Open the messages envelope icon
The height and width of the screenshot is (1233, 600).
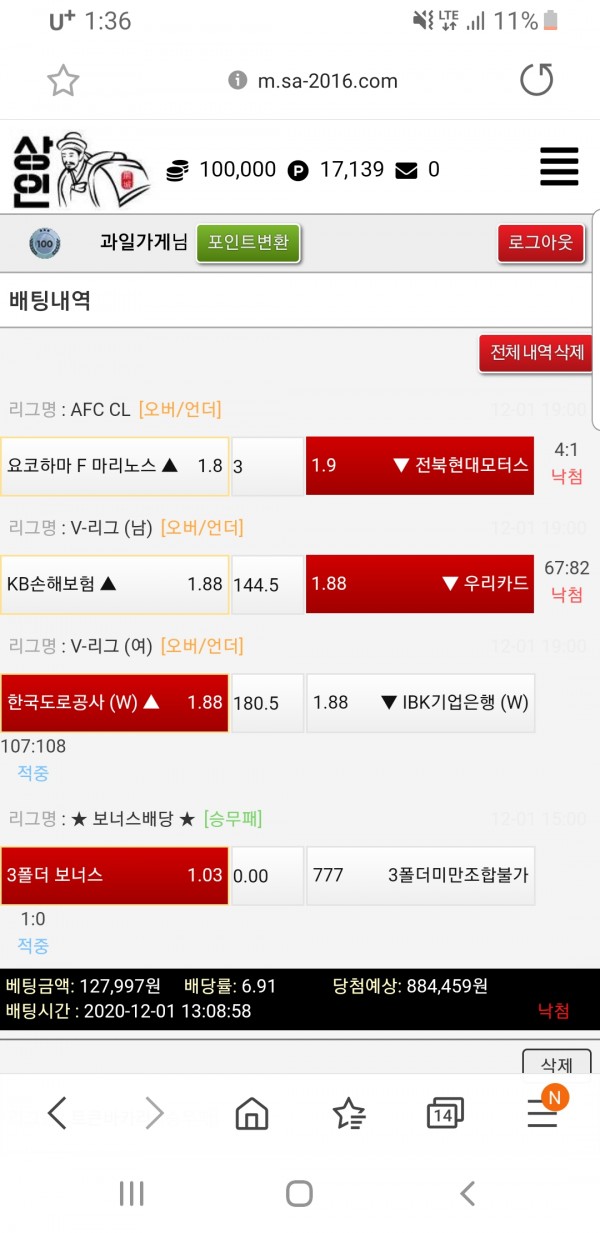coord(406,171)
